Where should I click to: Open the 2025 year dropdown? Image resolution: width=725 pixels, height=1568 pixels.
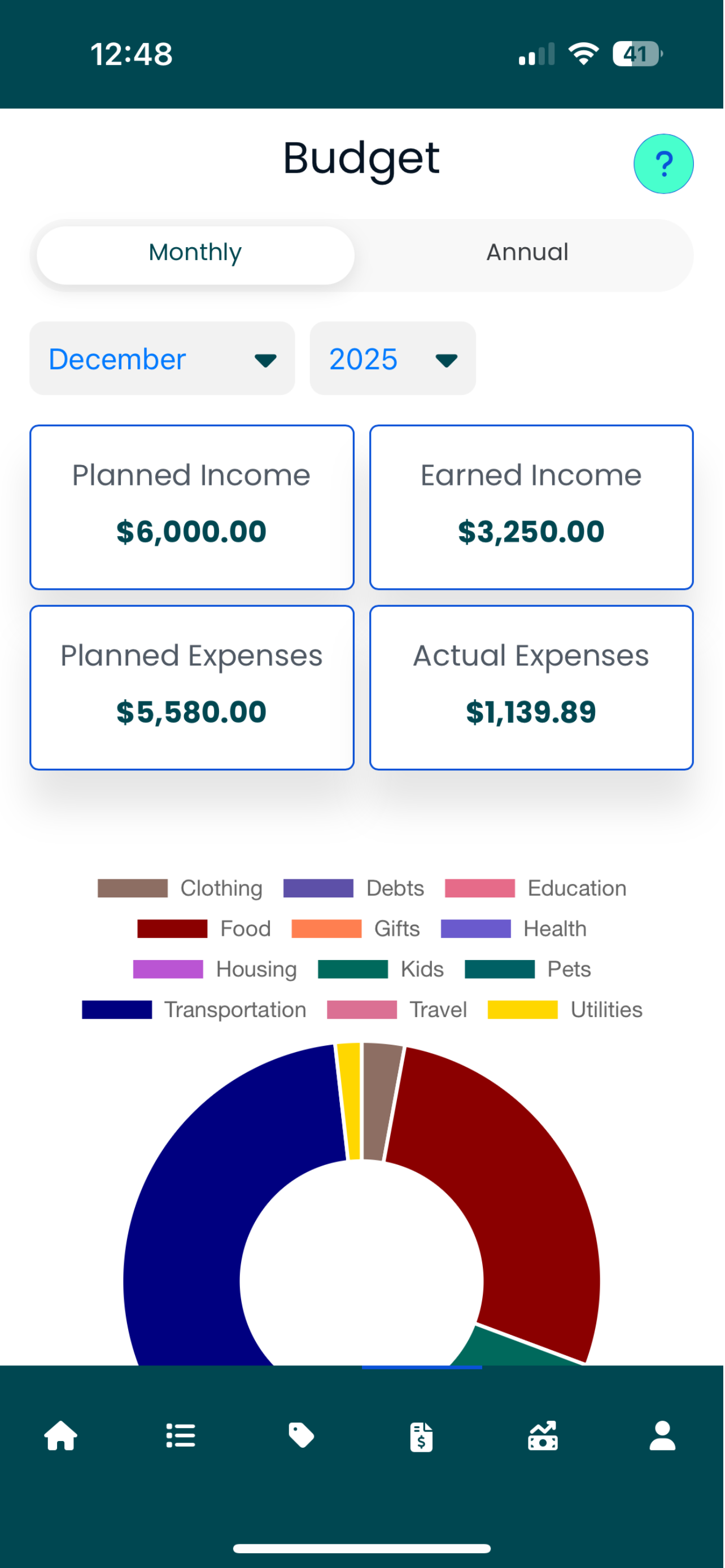click(x=392, y=359)
